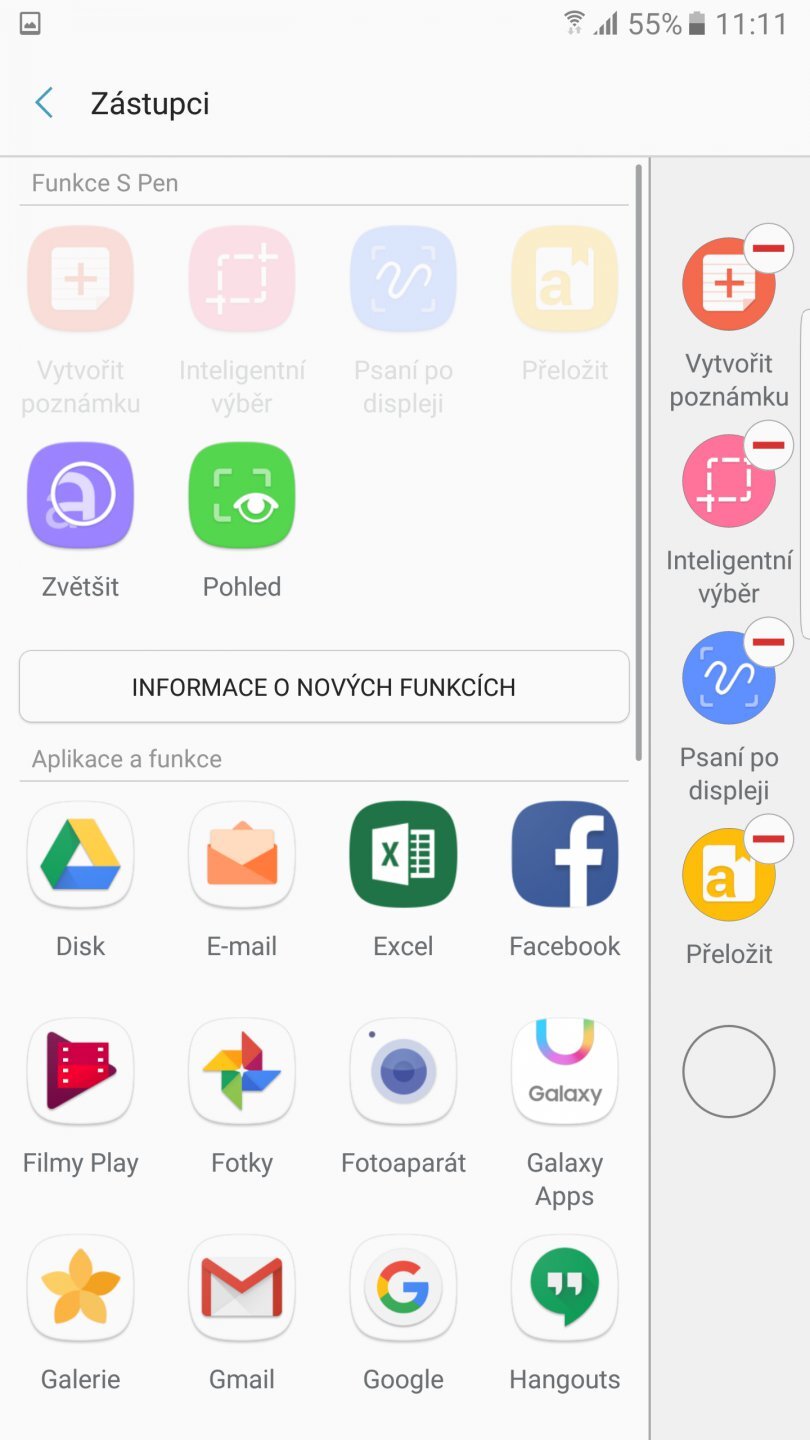Add the Excel app as a shortcut
The width and height of the screenshot is (810, 1440).
pos(403,855)
